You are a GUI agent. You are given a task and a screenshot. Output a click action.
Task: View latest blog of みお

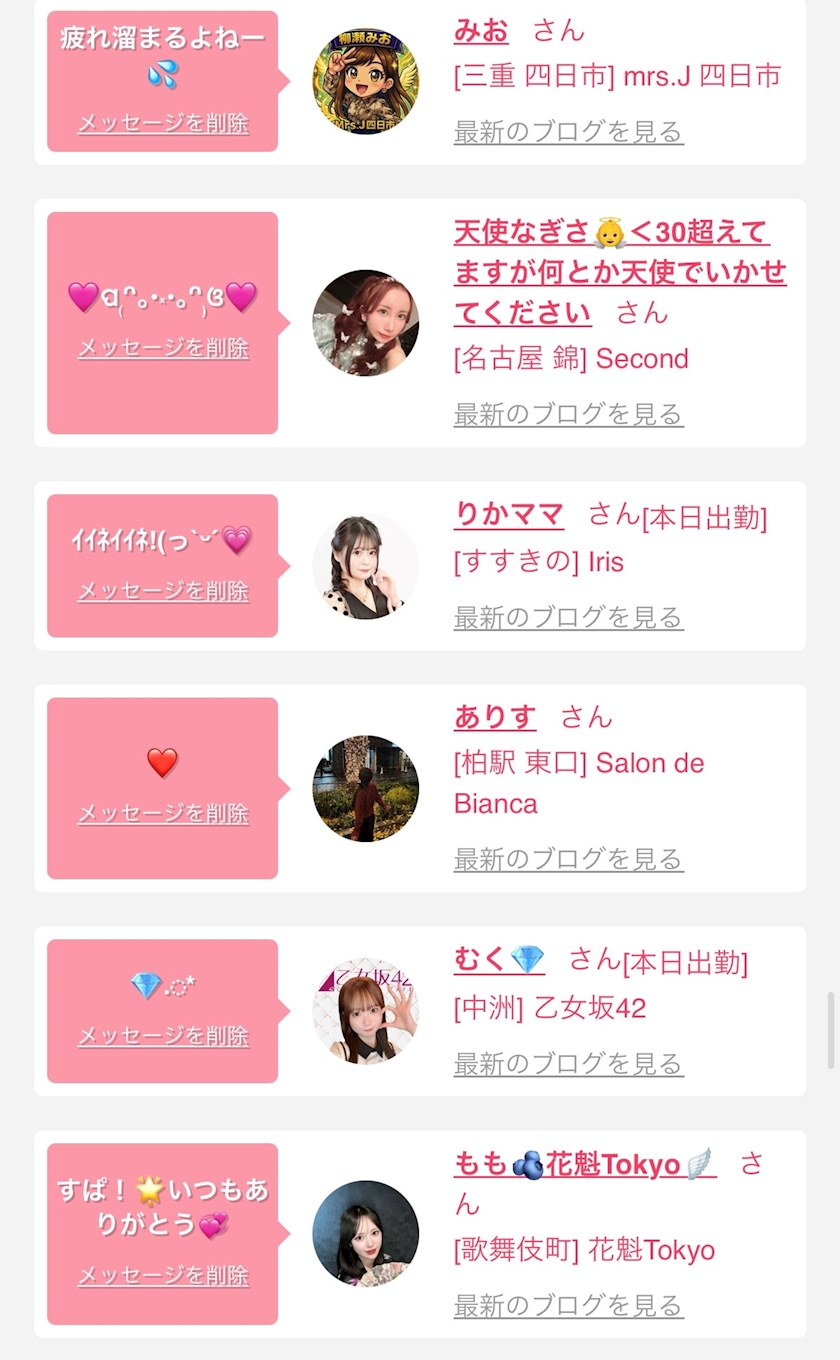click(568, 132)
